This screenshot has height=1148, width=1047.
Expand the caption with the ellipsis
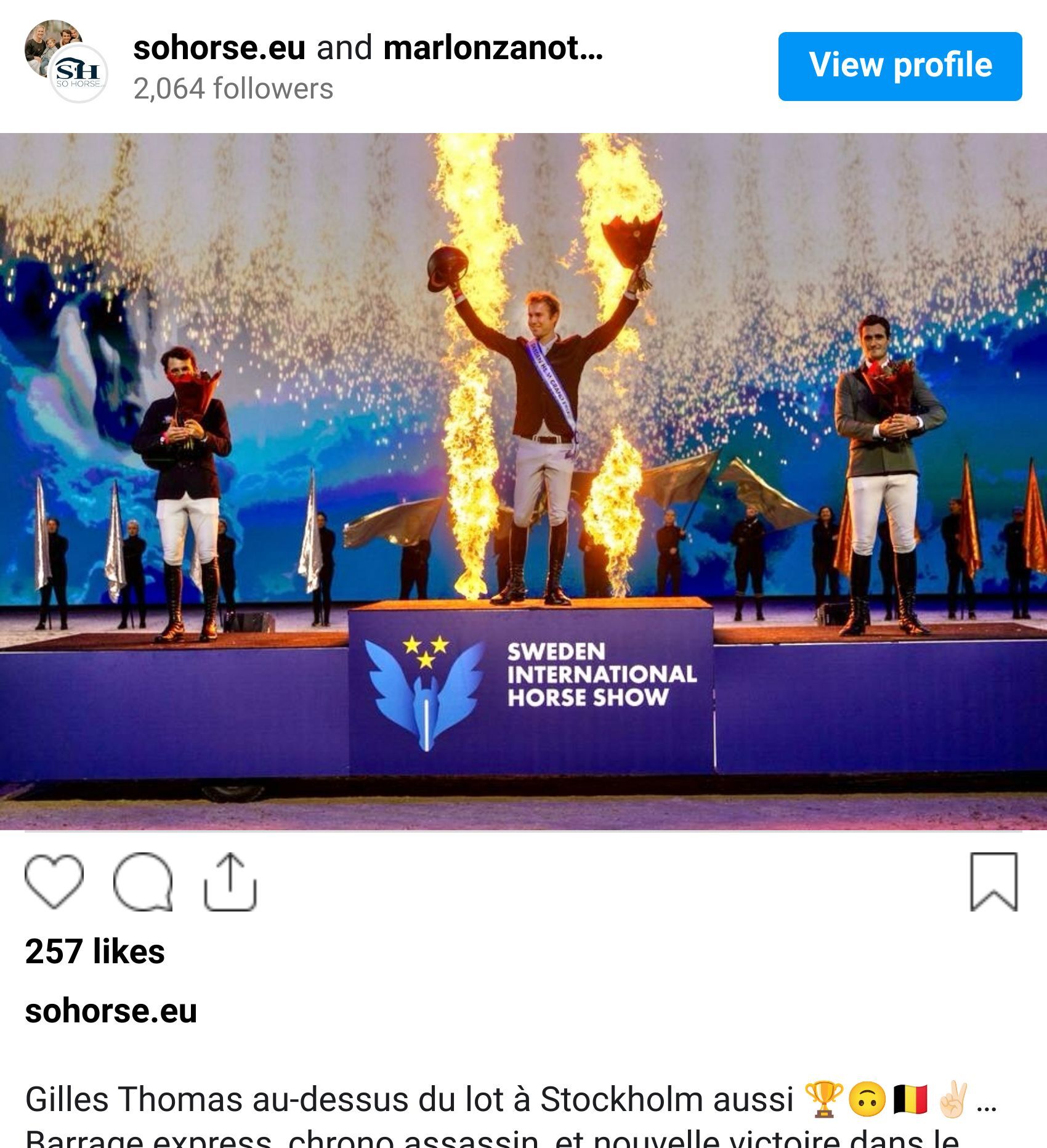pyautogui.click(x=986, y=1101)
